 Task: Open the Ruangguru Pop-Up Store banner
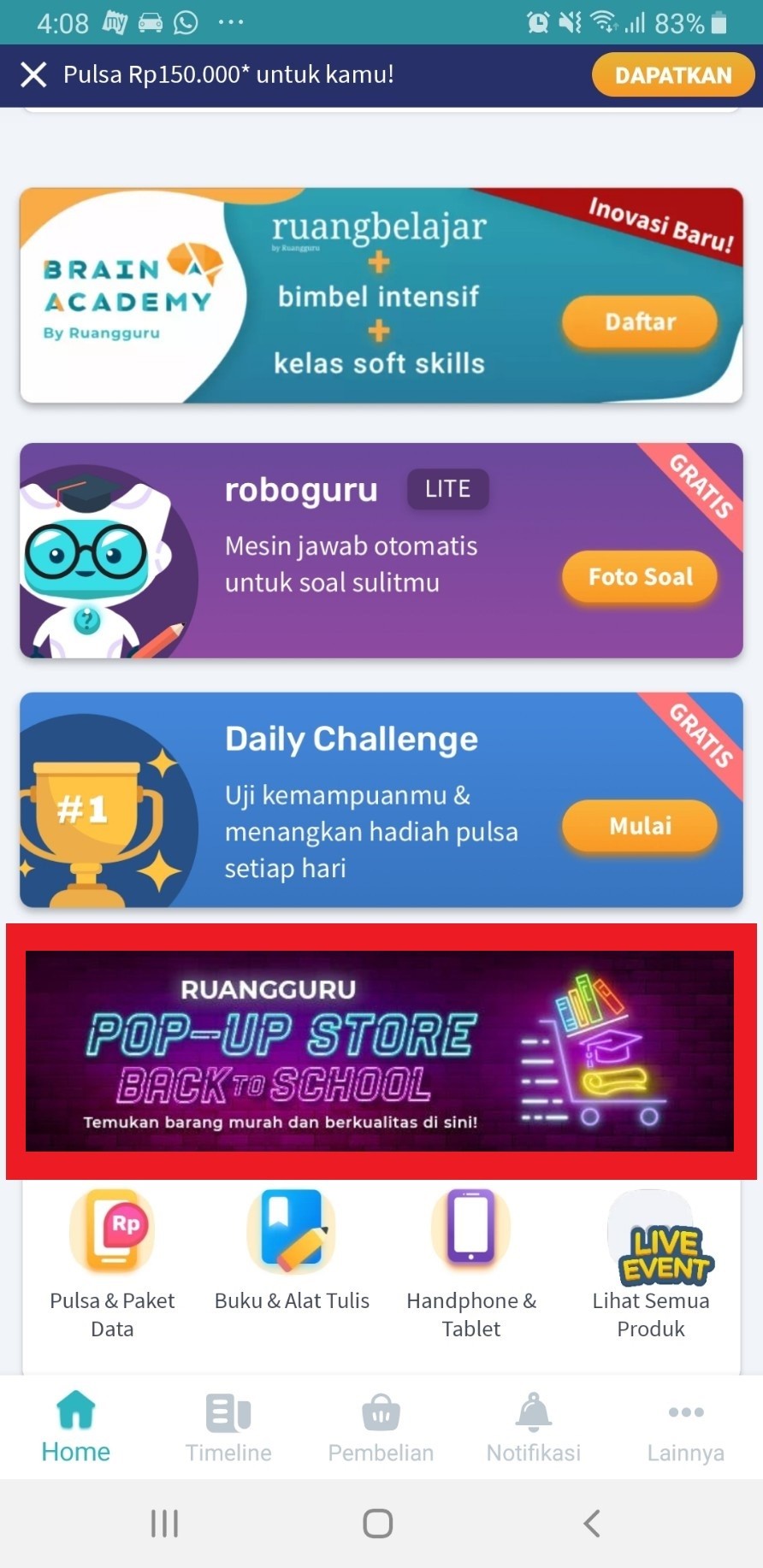(380, 1051)
